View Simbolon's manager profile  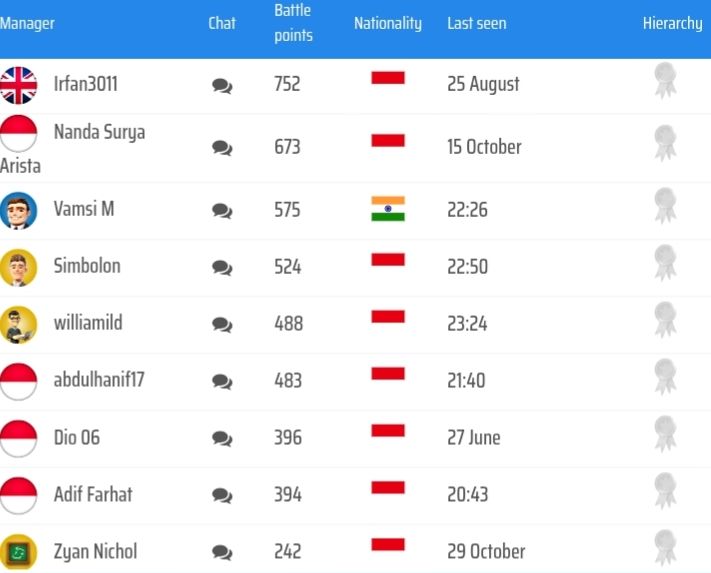coord(87,266)
